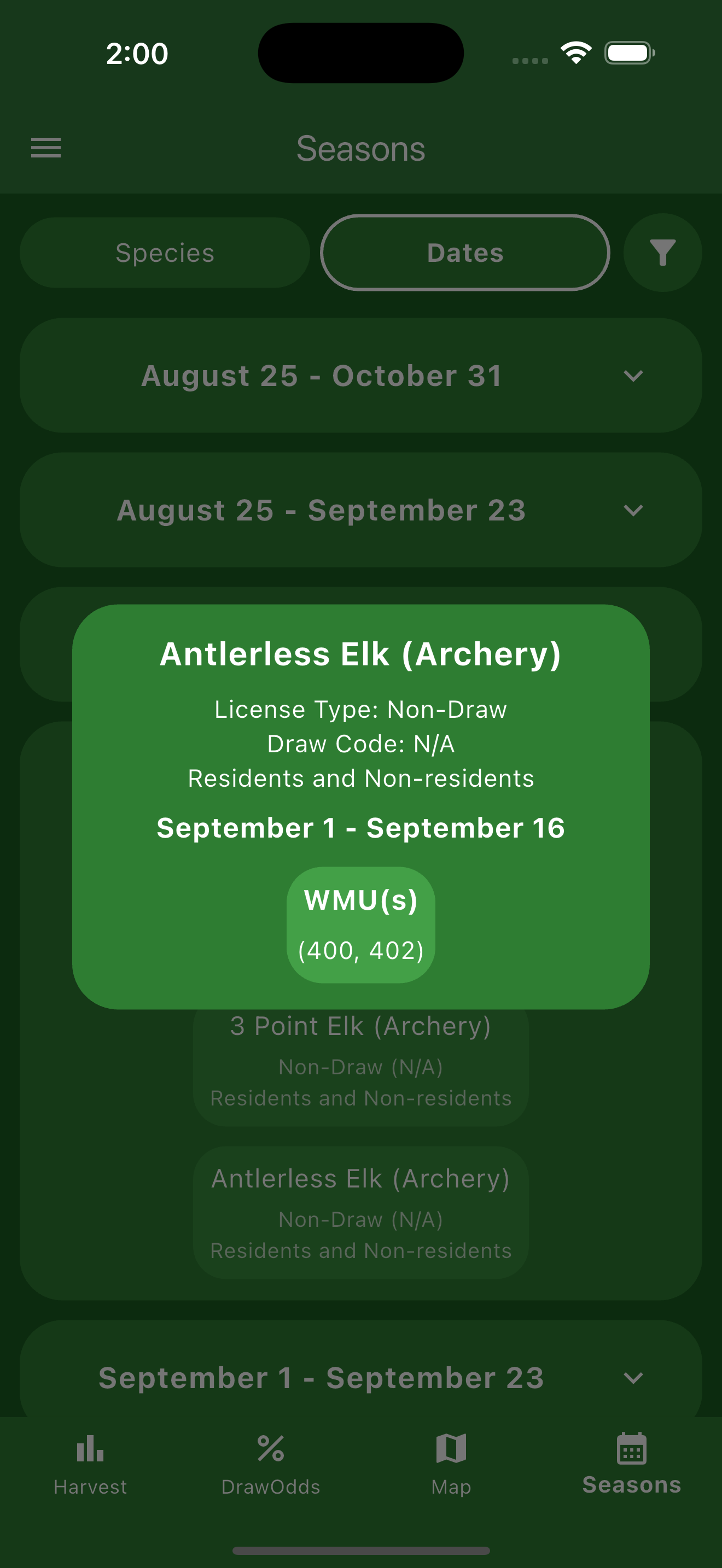Open the 3 Point Elk (Archery) card
Viewport: 722px width, 1568px height.
tap(360, 1065)
